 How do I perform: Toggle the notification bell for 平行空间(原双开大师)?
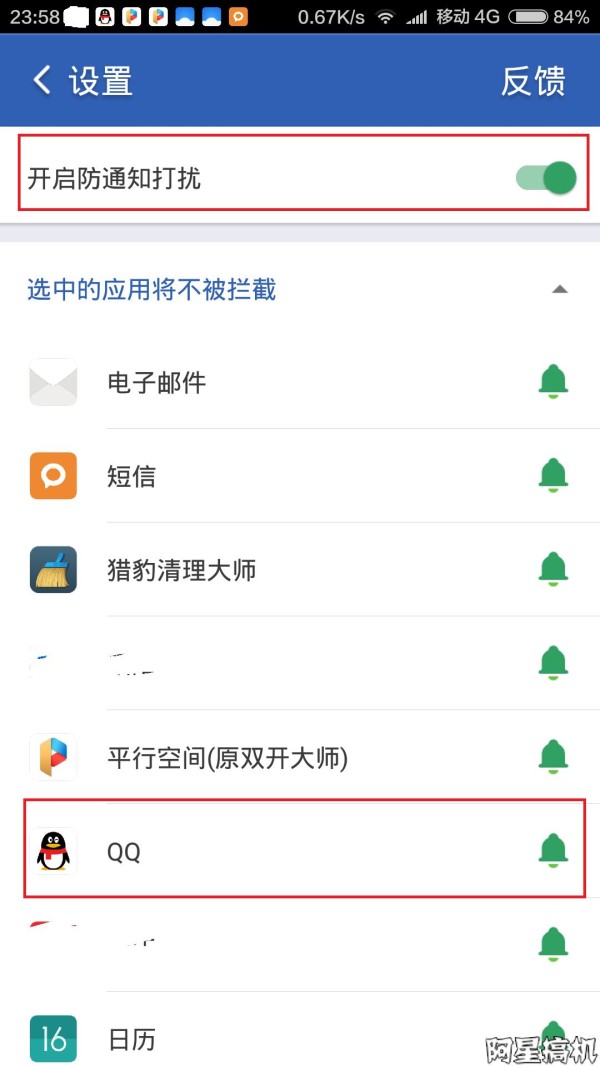coord(553,757)
